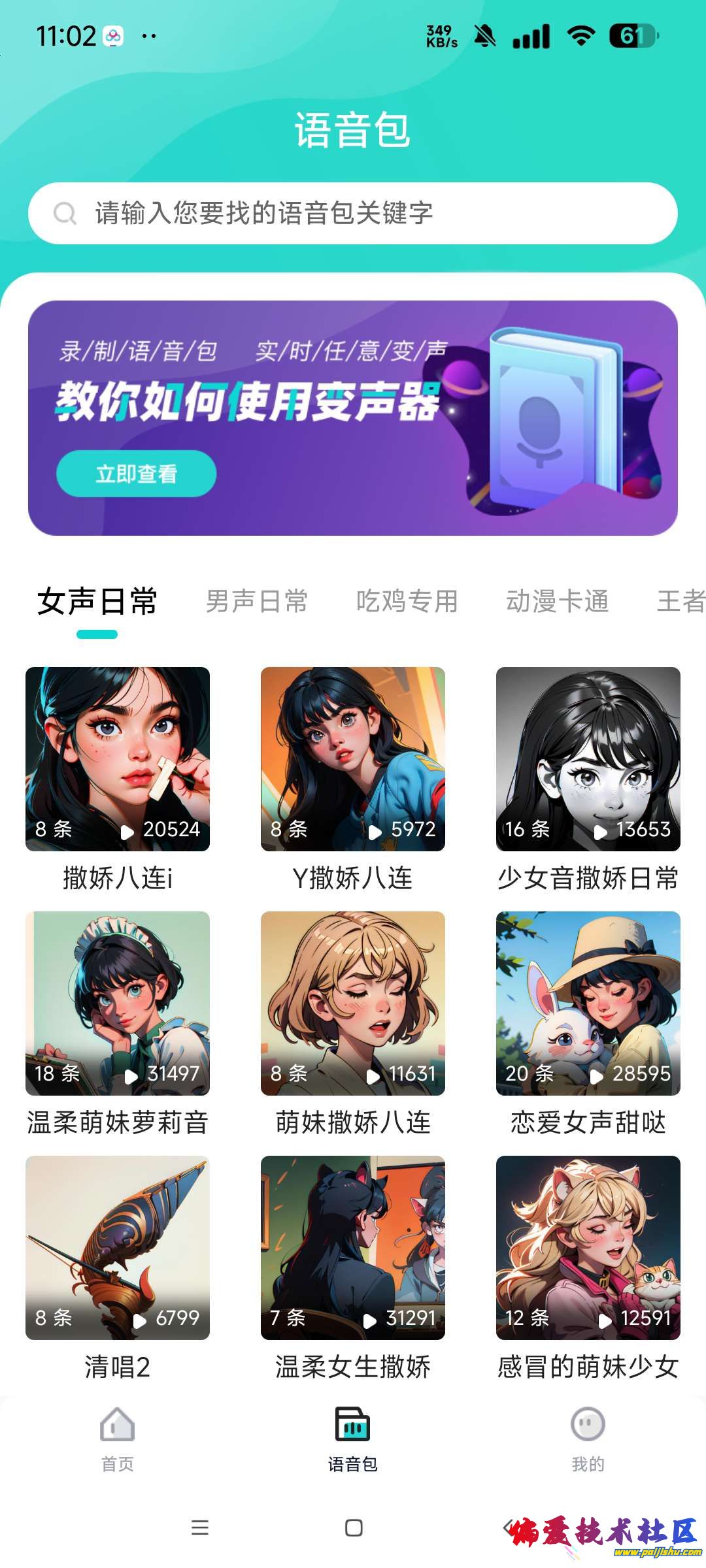Open the 清唱2 voice pack
The width and height of the screenshot is (706, 1568).
(118, 1247)
